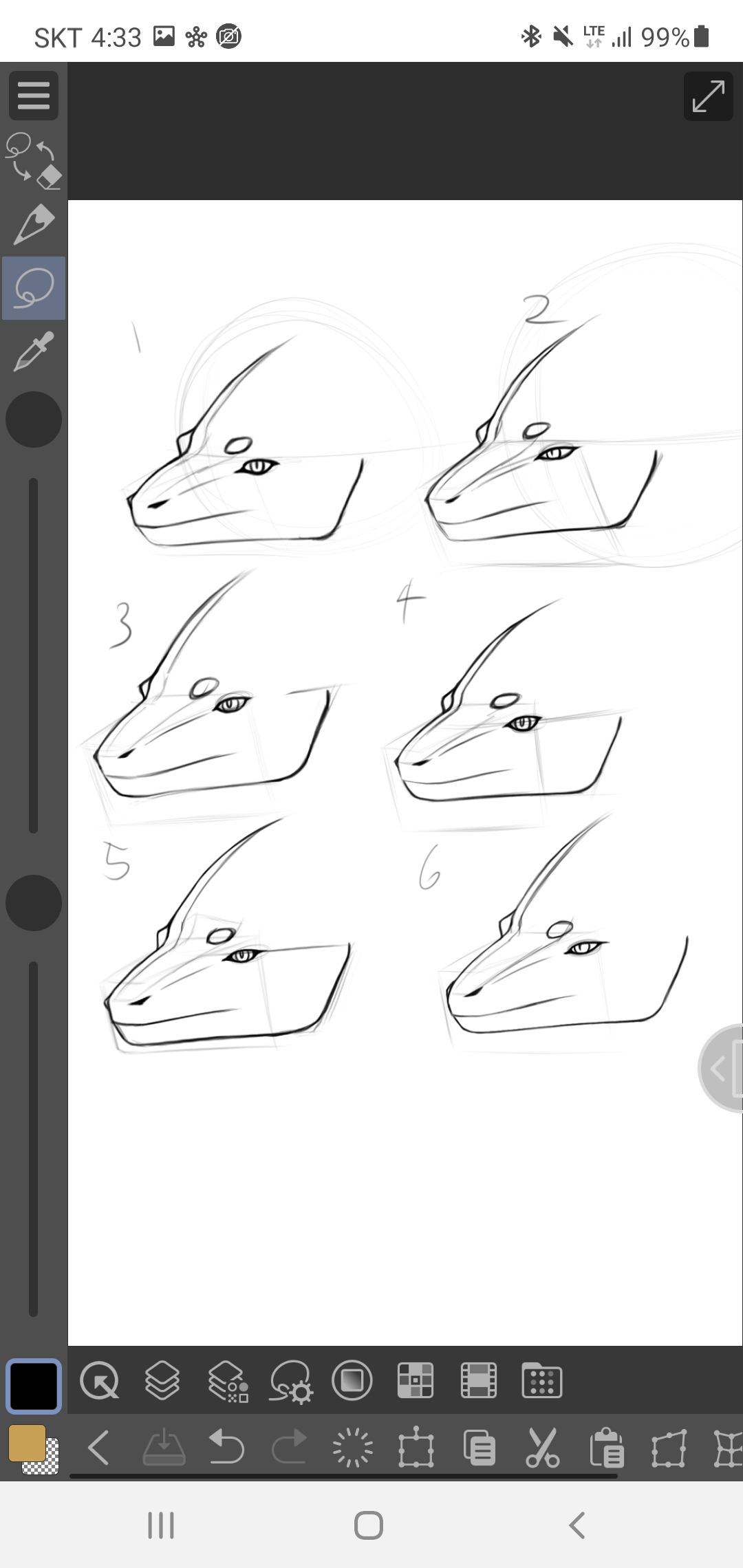Image resolution: width=743 pixels, height=1568 pixels.
Task: Undo the last stroke
Action: coord(226,1446)
